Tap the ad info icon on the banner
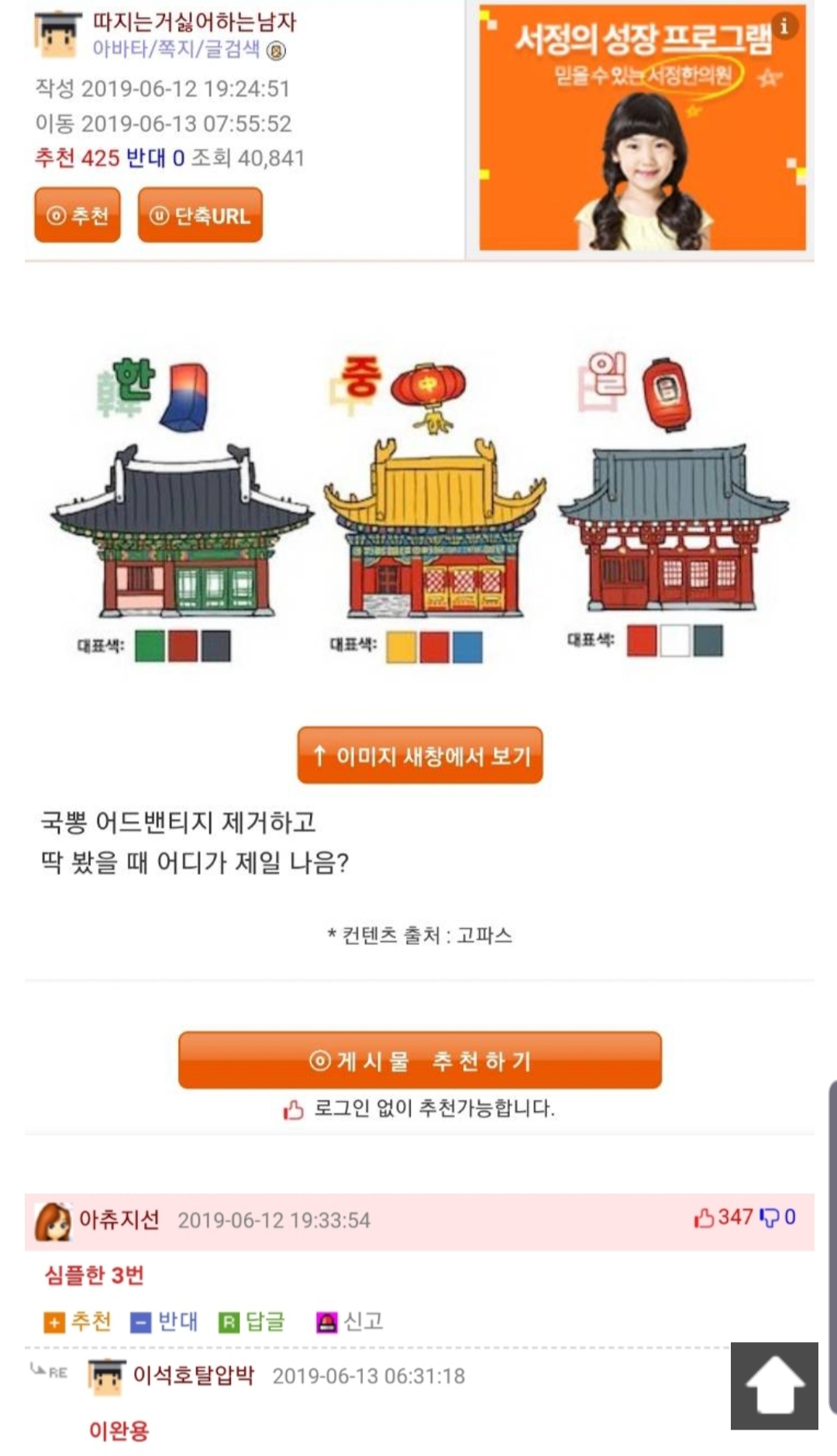The height and width of the screenshot is (1456, 837). [784, 26]
